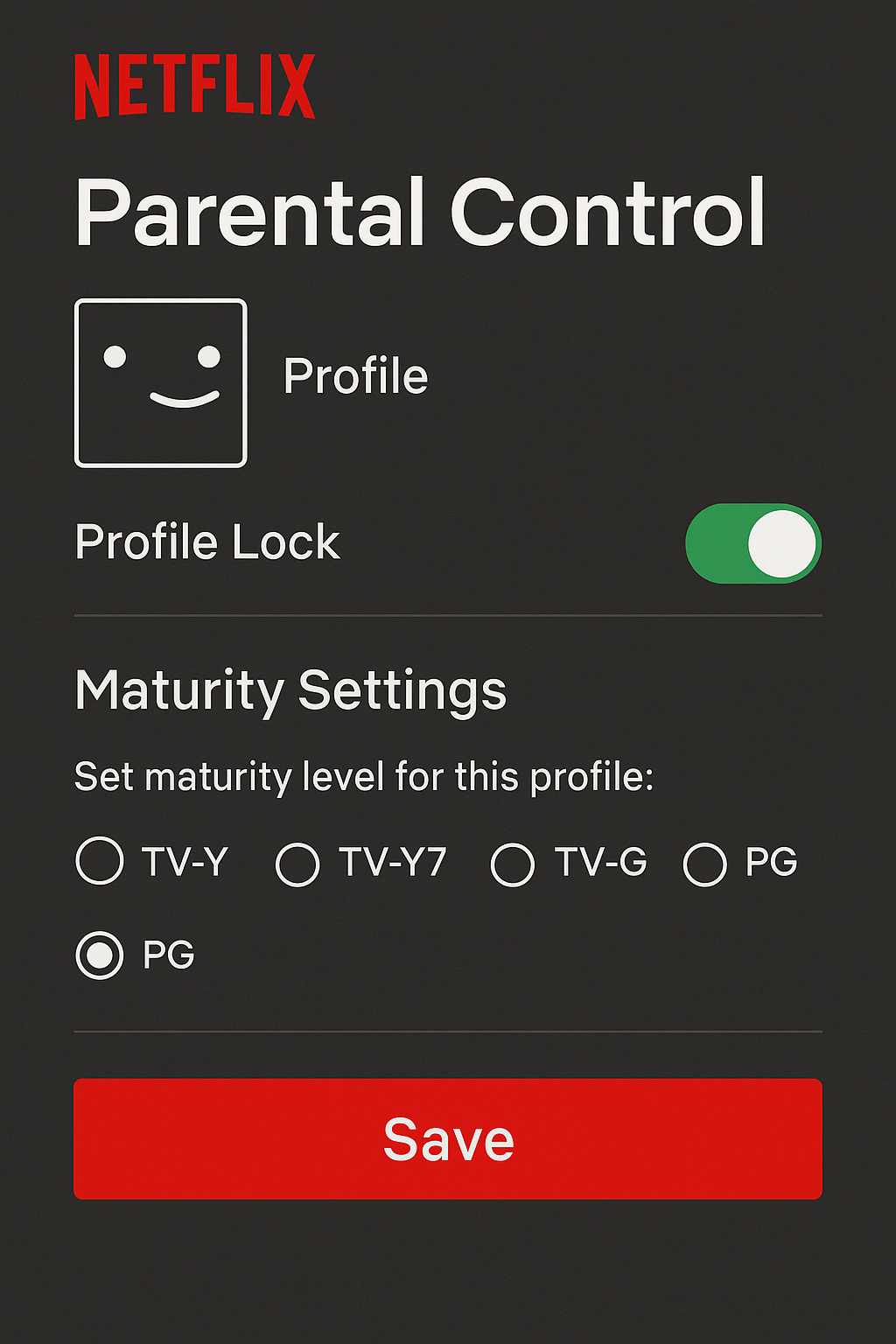
Task: Pick the unselected PG radio option
Action: point(705,864)
